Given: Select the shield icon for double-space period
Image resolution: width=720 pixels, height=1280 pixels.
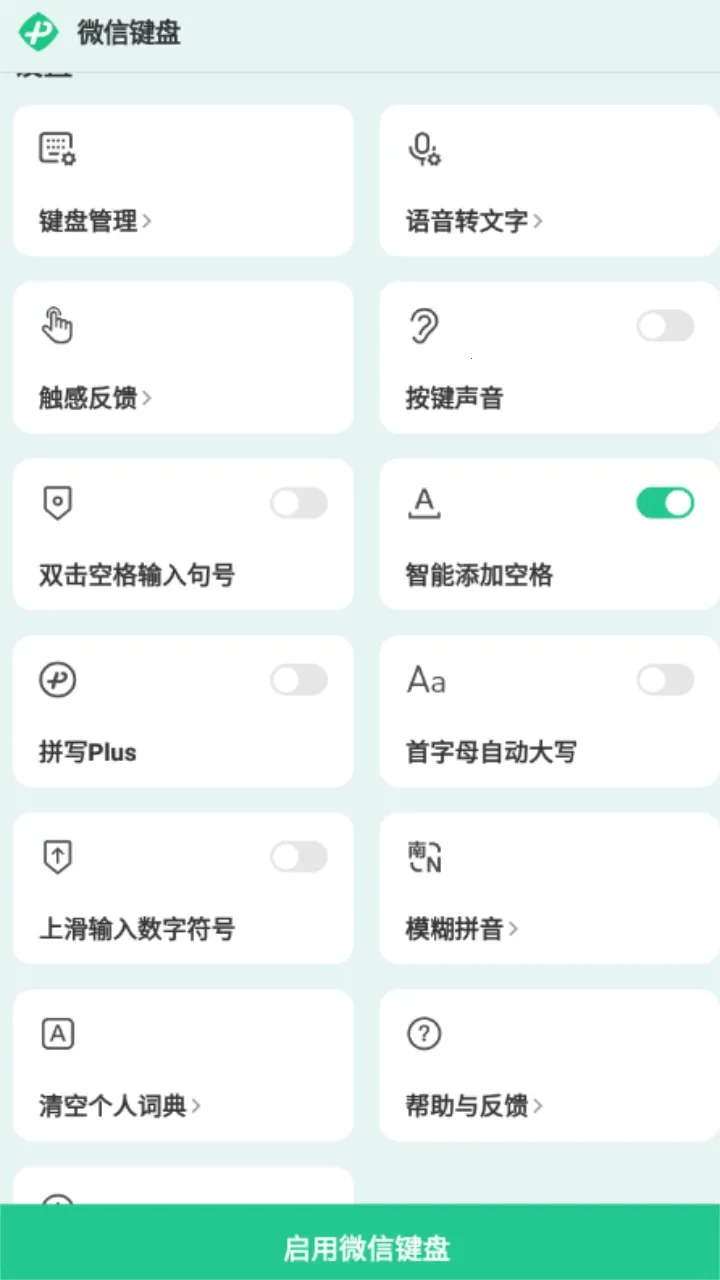Looking at the screenshot, I should pos(57,500).
